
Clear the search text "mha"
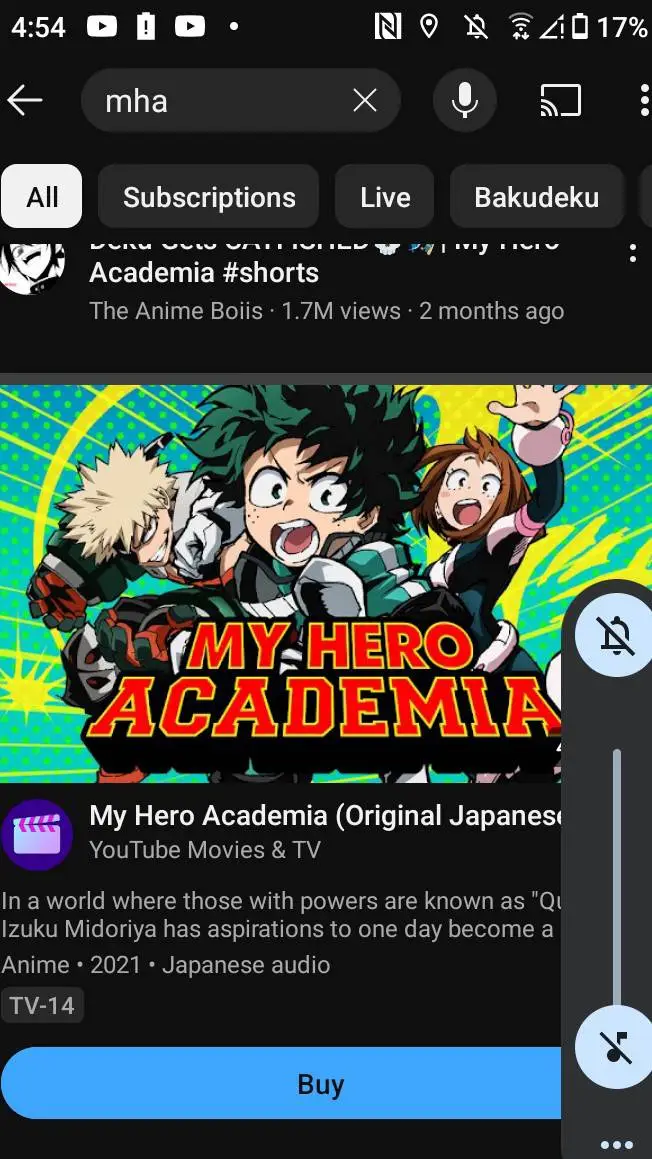(365, 100)
